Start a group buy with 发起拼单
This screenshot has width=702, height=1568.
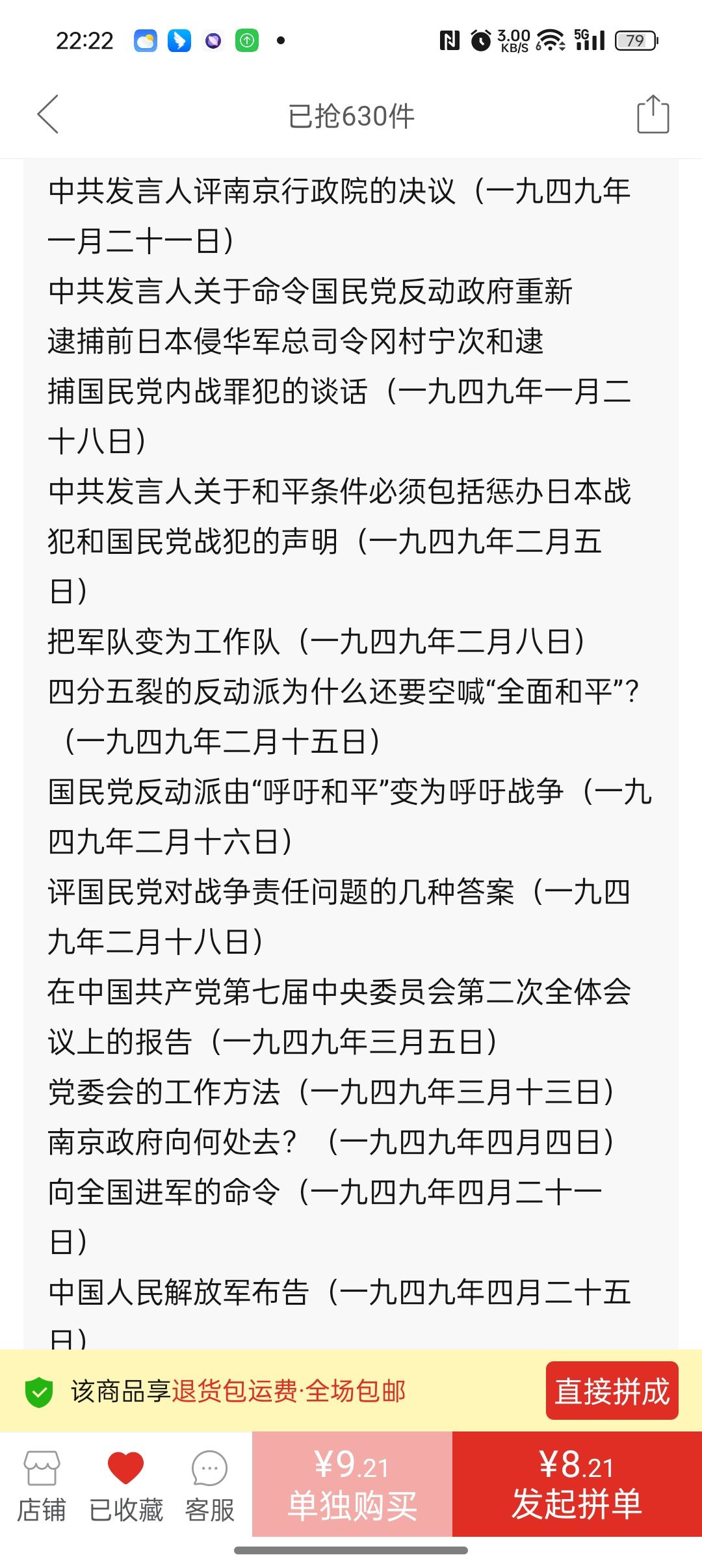coord(577,1485)
